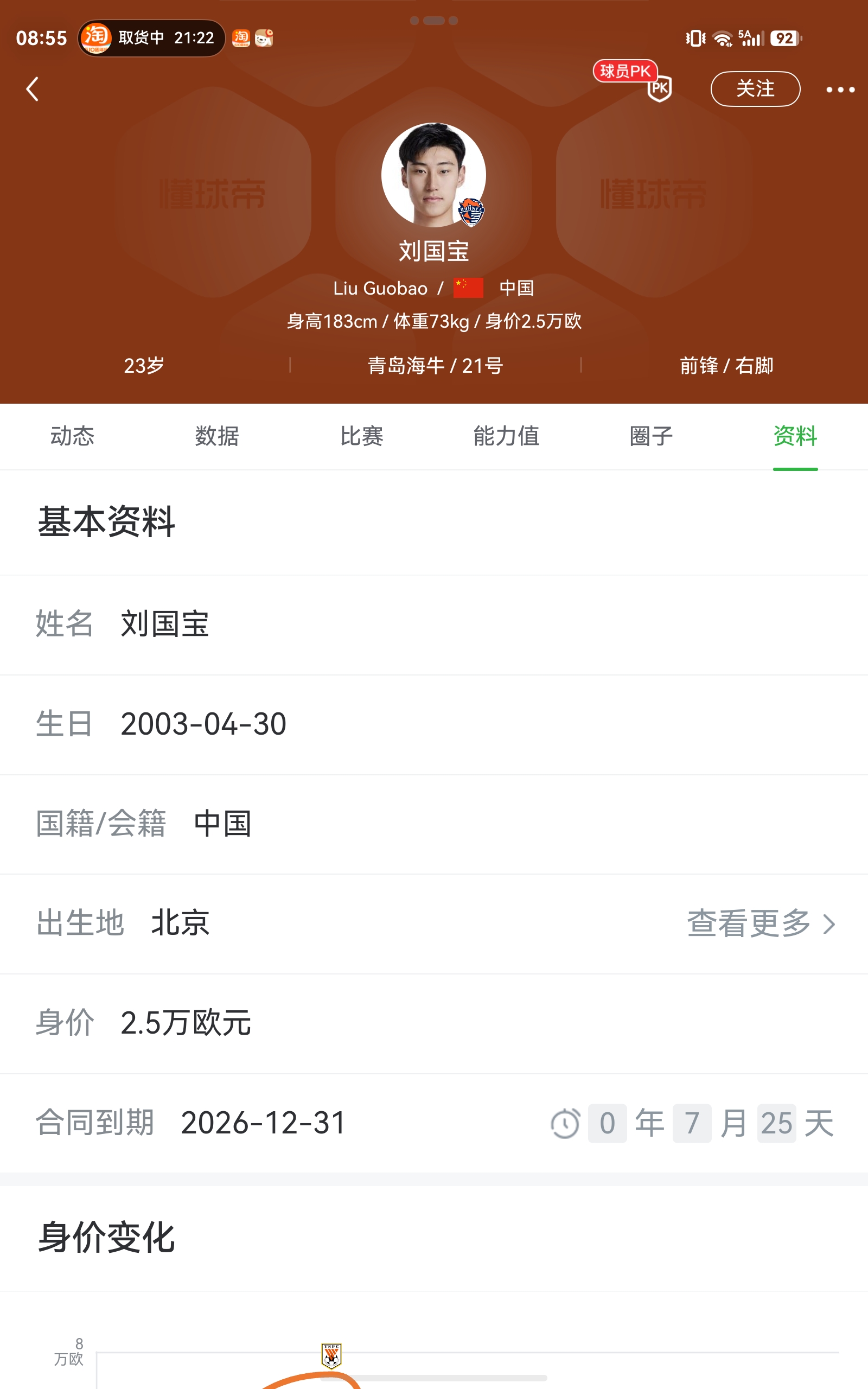This screenshot has height=1389, width=868.
Task: Select the 资料 tab
Action: point(795,436)
